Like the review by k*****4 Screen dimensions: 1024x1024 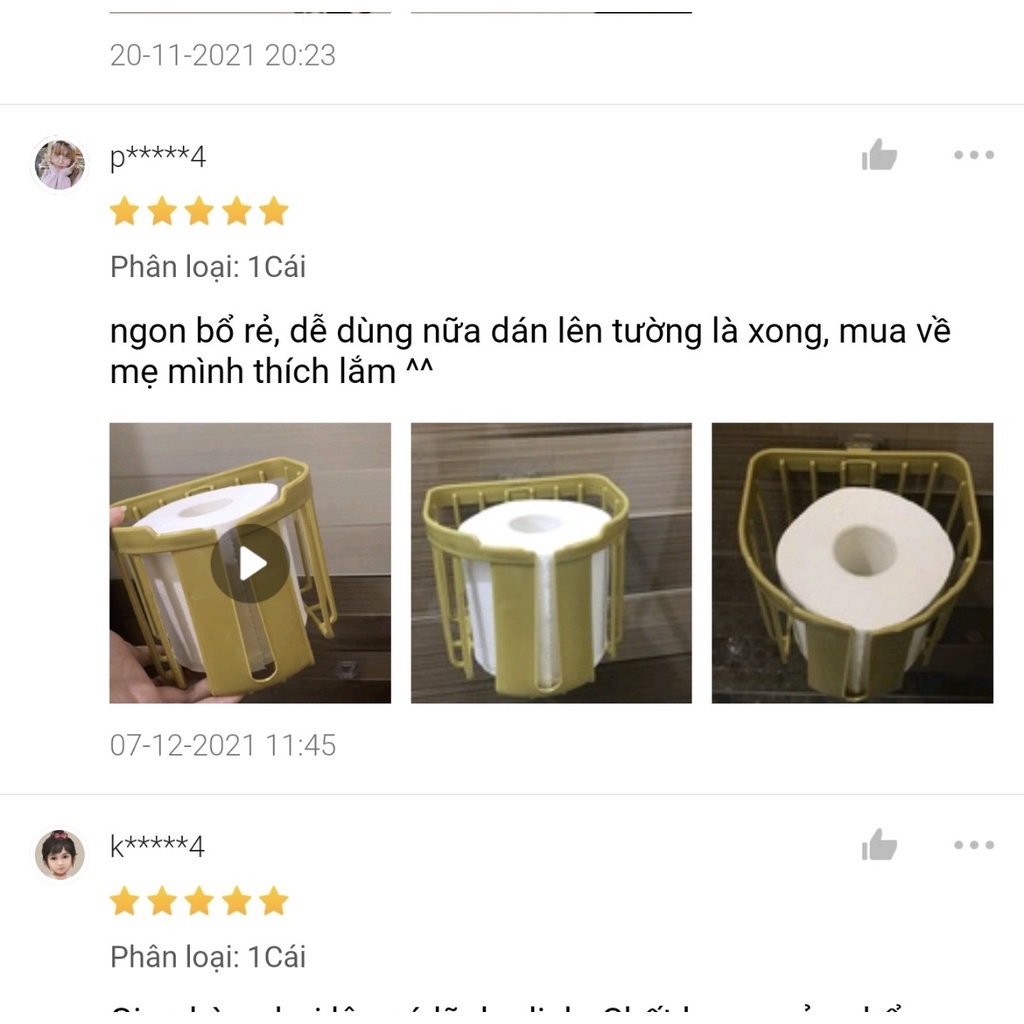click(879, 845)
